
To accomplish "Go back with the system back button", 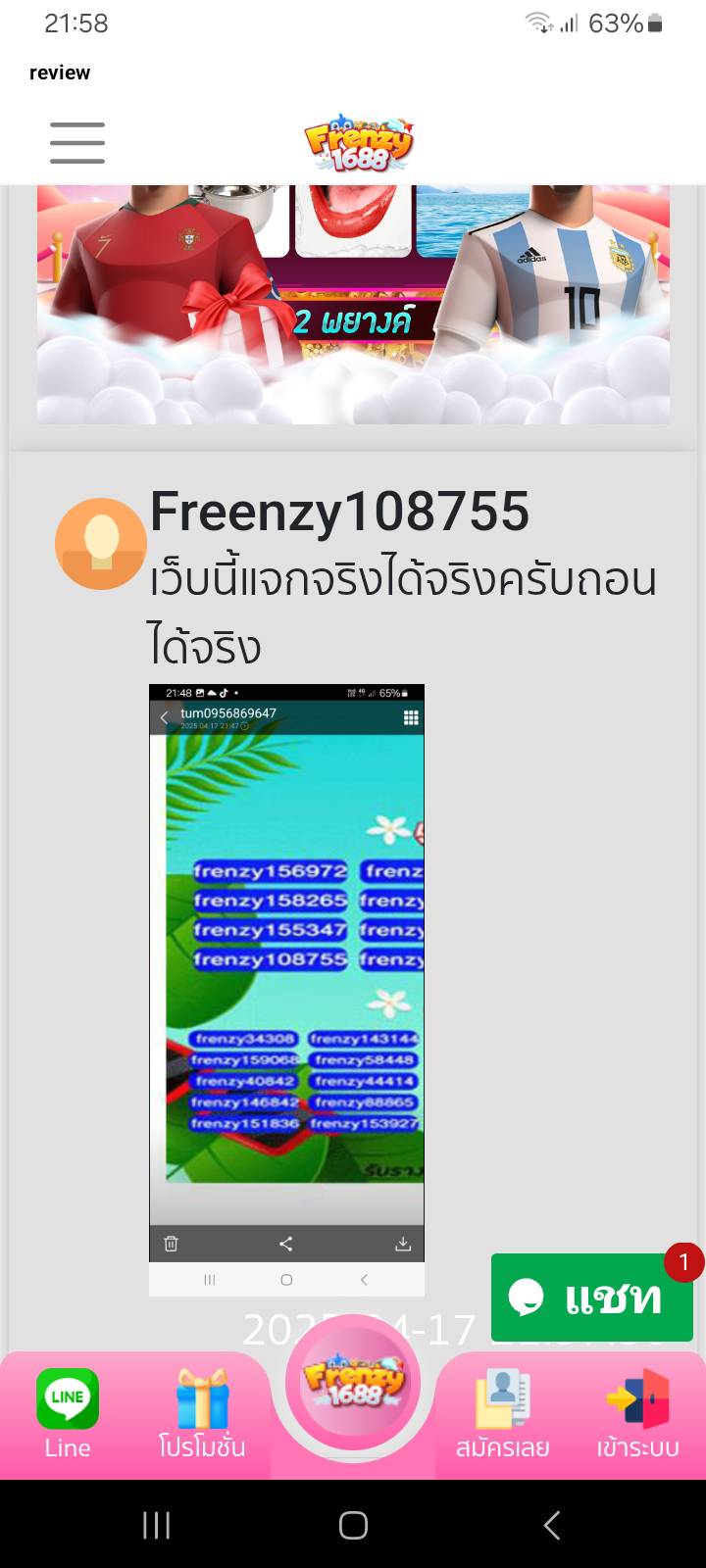I will pos(551,1525).
